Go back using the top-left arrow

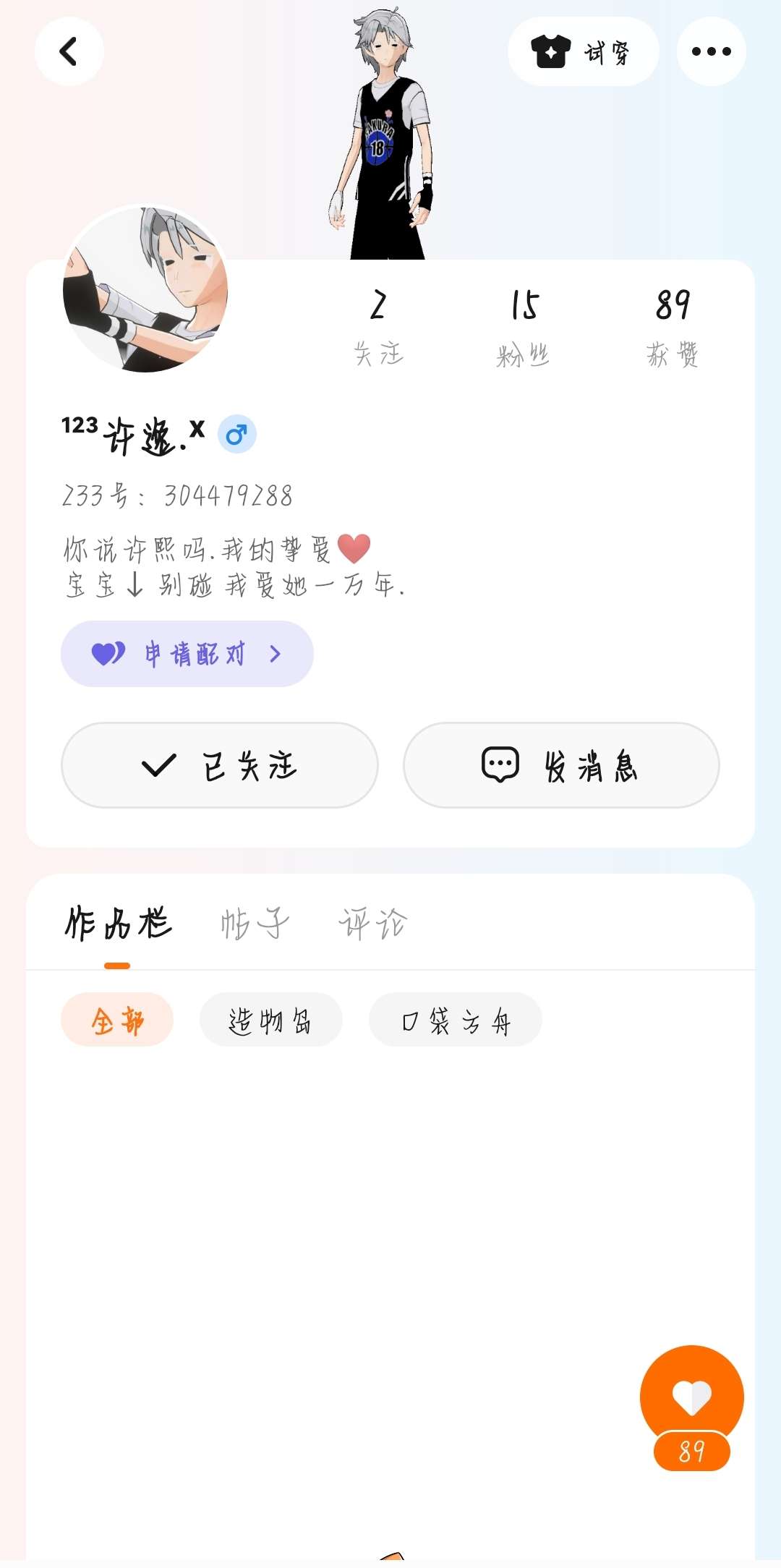coord(69,51)
